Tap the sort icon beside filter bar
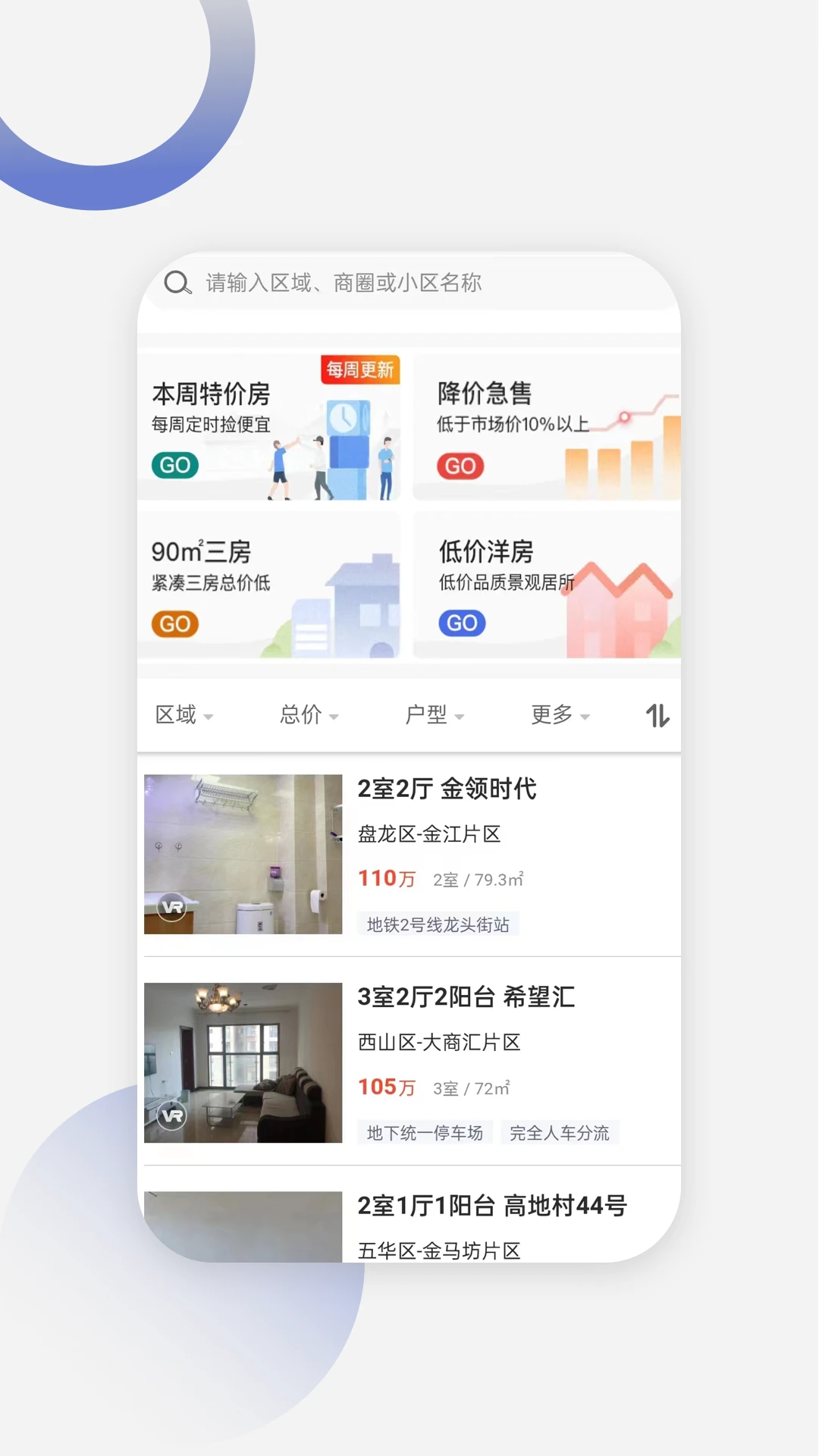The height and width of the screenshot is (1456, 819). 658,714
